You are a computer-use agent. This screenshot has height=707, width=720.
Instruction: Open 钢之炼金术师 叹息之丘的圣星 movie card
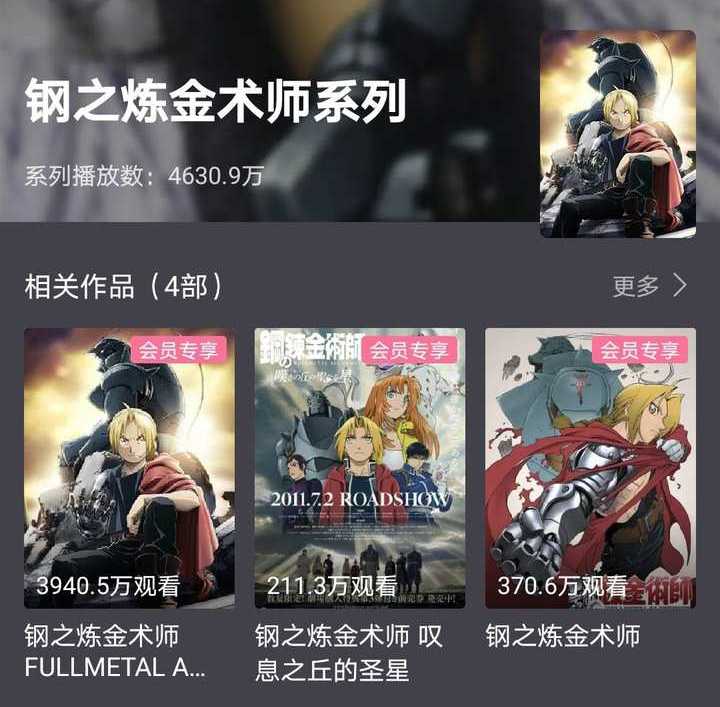coord(359,468)
